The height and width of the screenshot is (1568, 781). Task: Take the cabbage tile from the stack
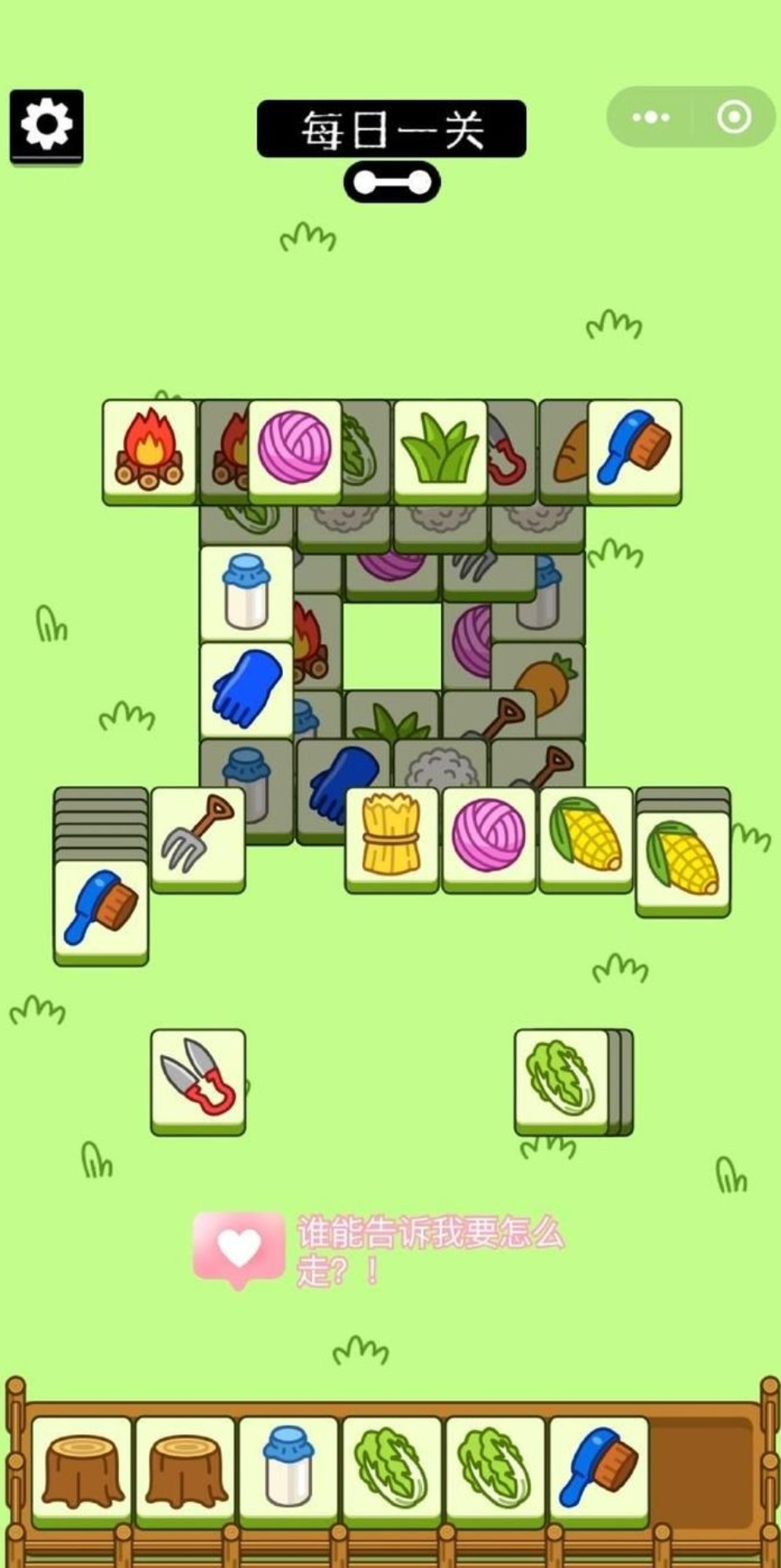click(x=563, y=1079)
